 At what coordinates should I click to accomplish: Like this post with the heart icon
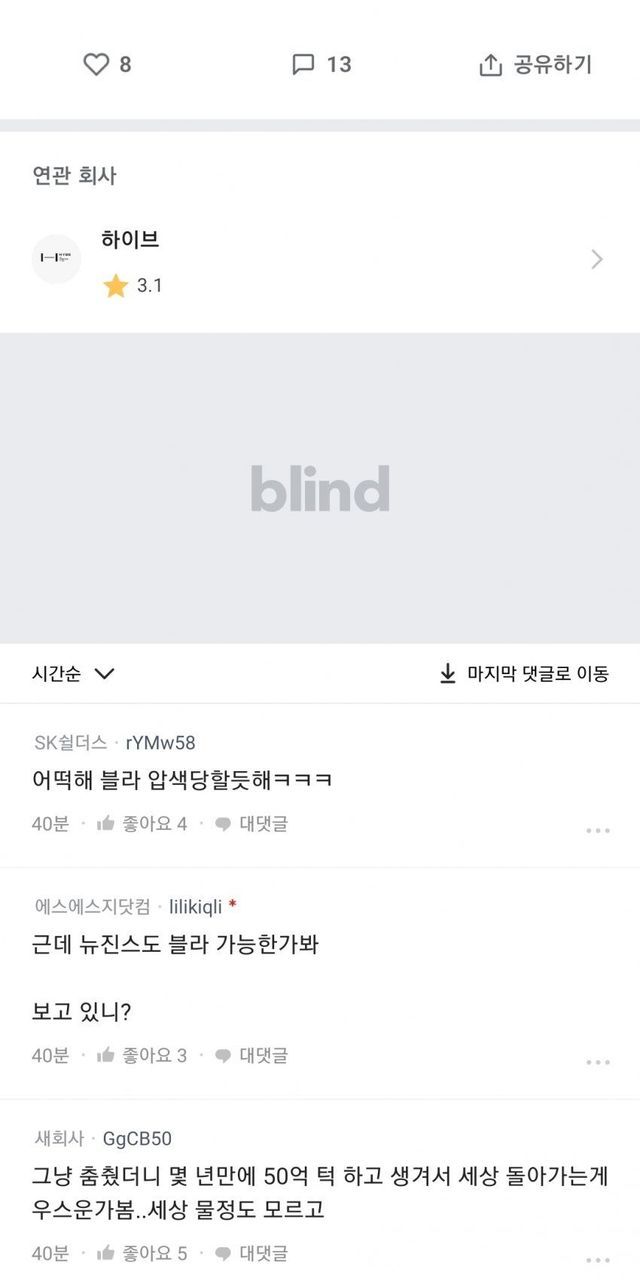pyautogui.click(x=96, y=65)
